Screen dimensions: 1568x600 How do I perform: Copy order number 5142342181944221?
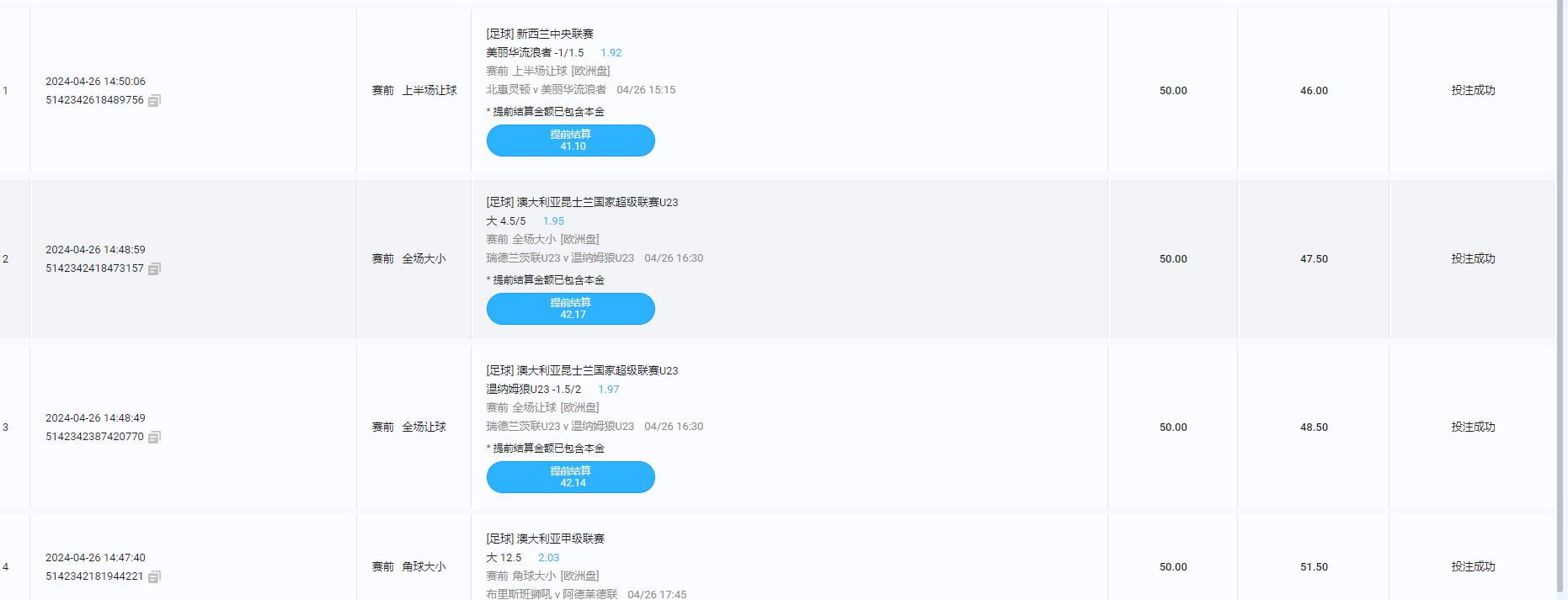click(154, 577)
